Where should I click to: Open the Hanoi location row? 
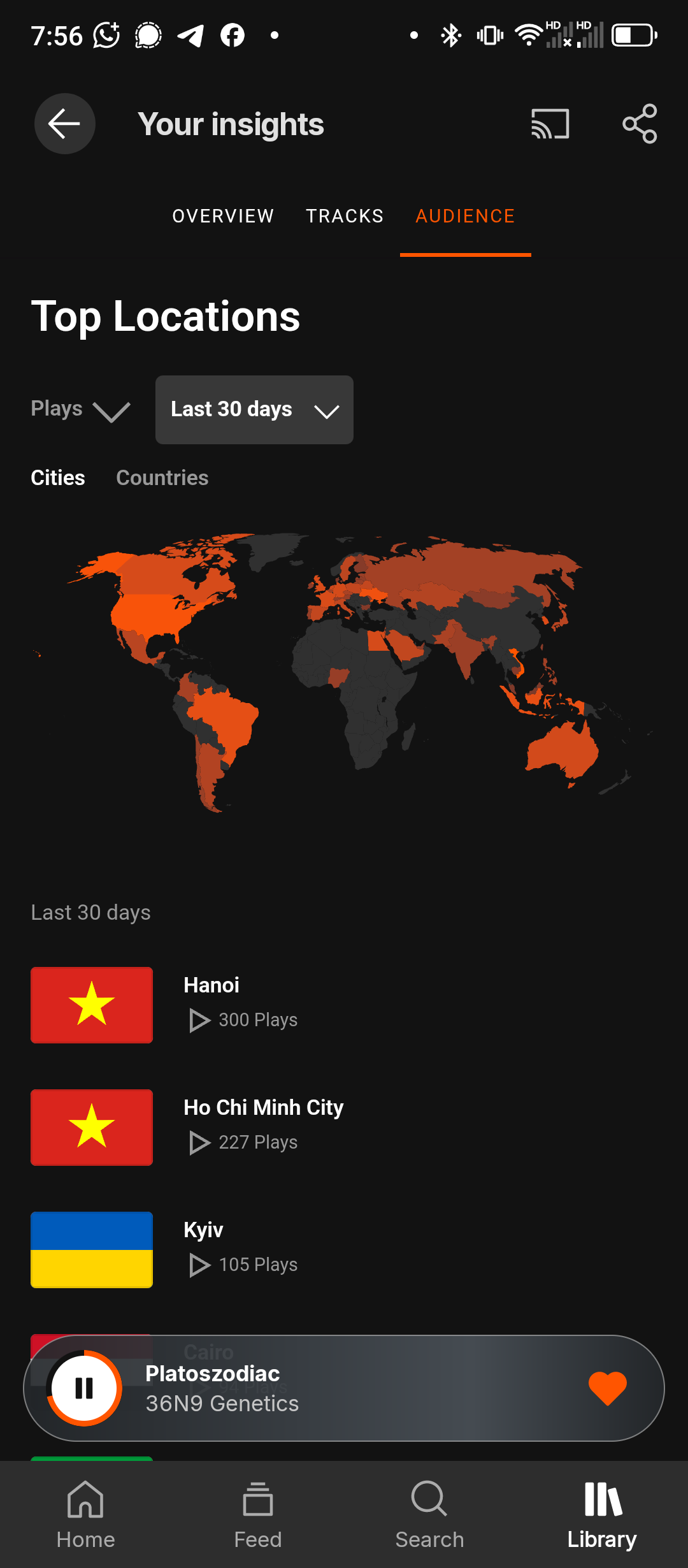(344, 1005)
